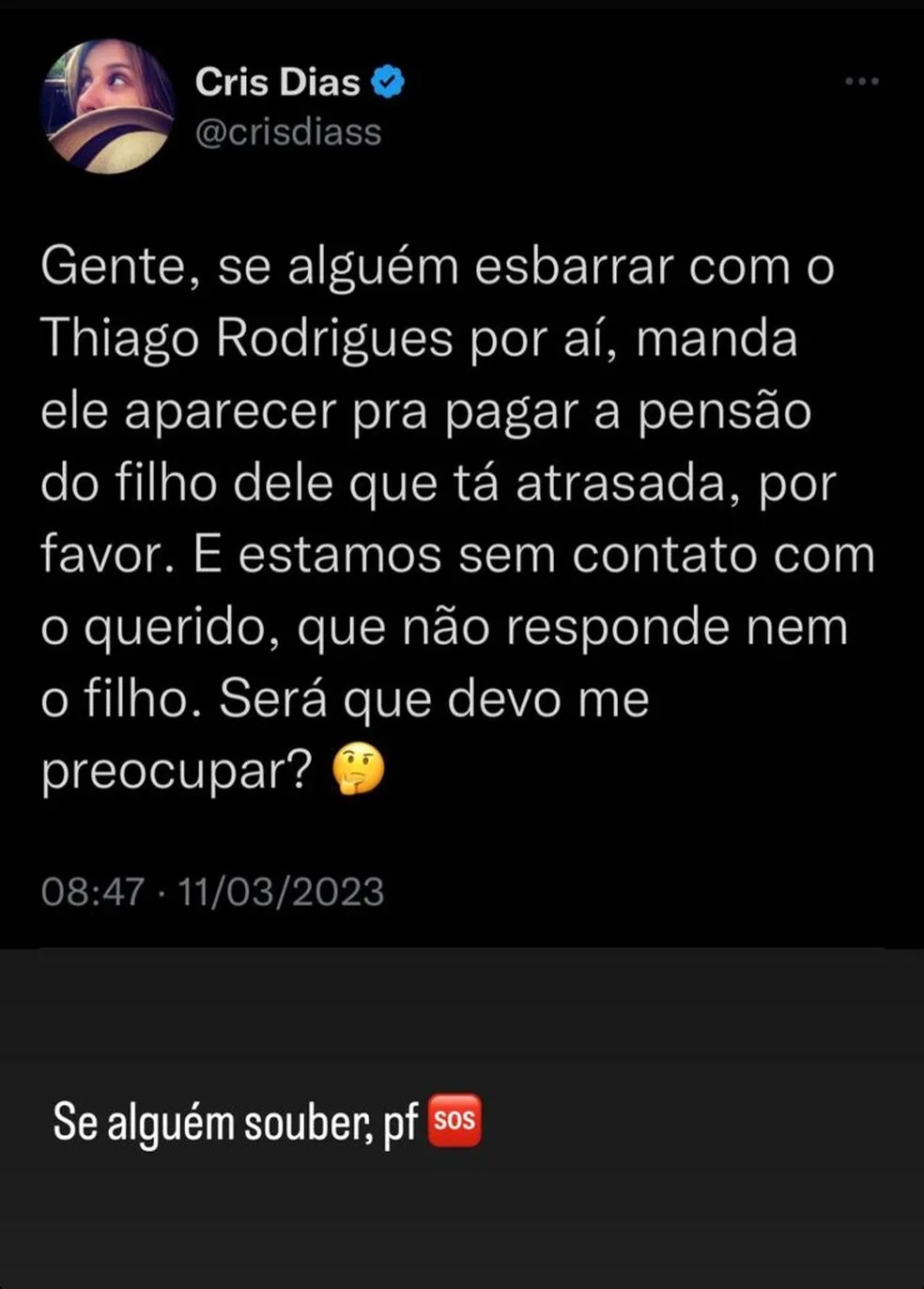Click the blue verified badge next to Cris Dias

coord(387,83)
